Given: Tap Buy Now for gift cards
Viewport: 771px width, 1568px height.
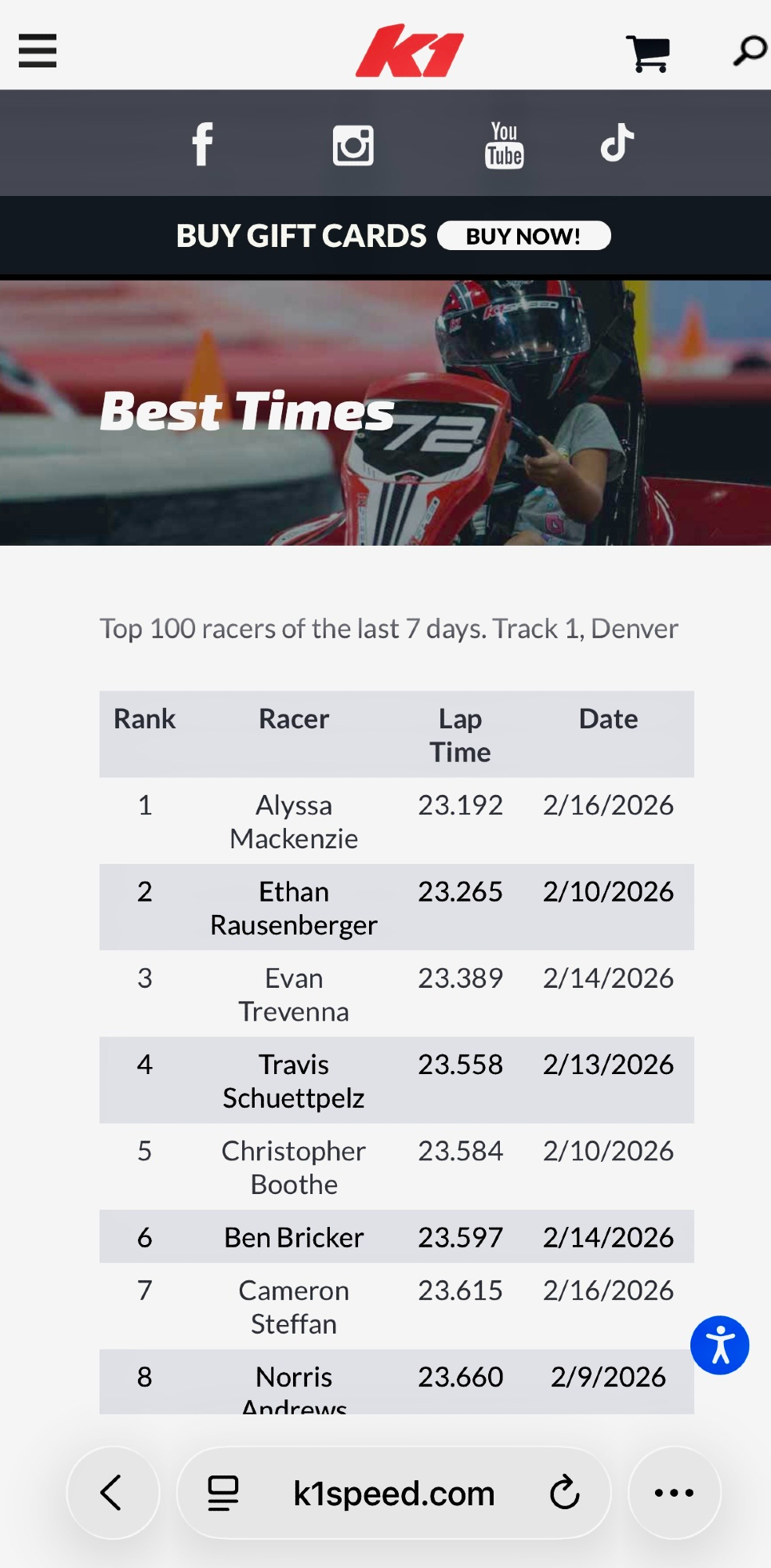Looking at the screenshot, I should [x=523, y=236].
